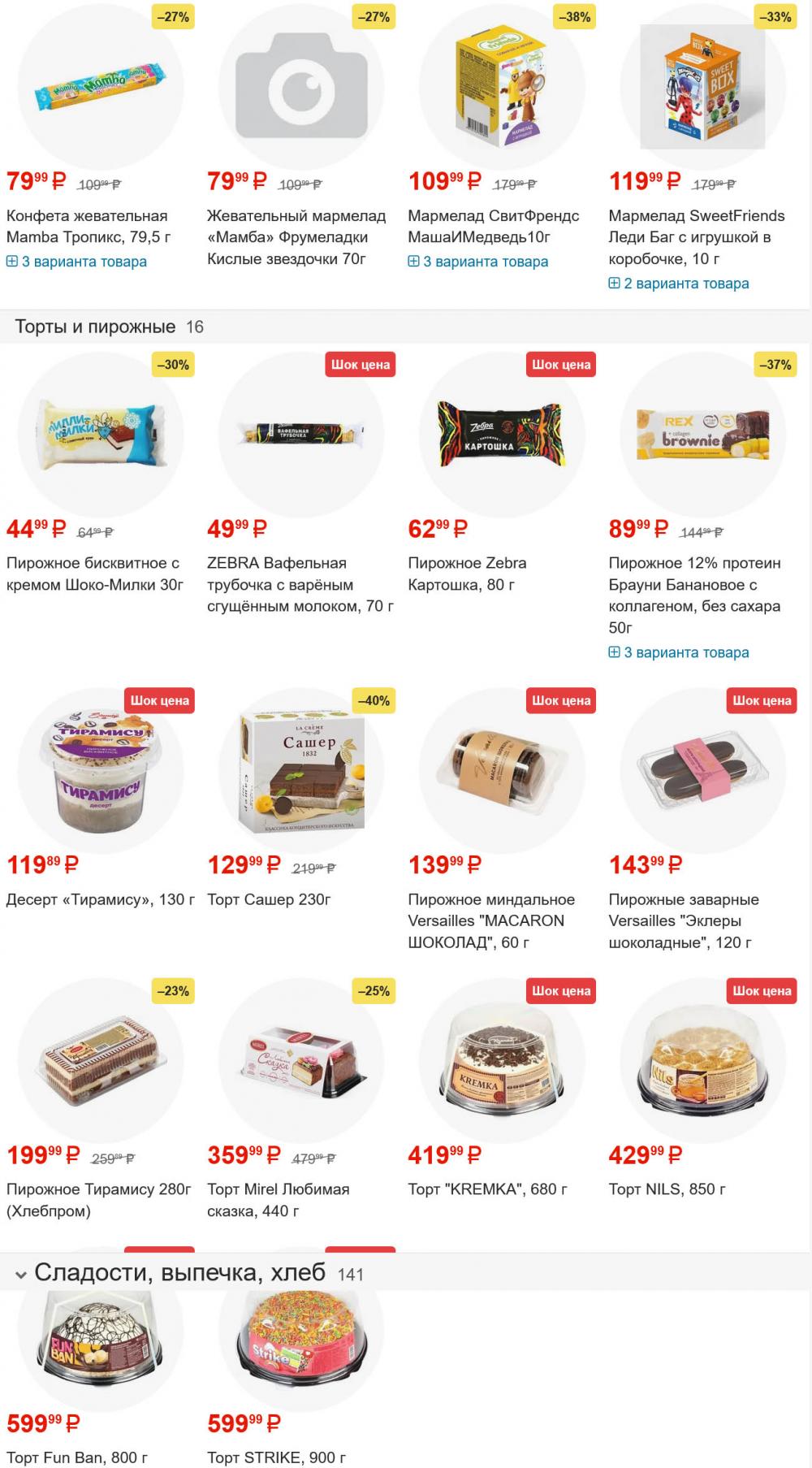The width and height of the screenshot is (812, 1468).
Task: View Торт "KREMKA", 680 г
Action: point(487,1189)
